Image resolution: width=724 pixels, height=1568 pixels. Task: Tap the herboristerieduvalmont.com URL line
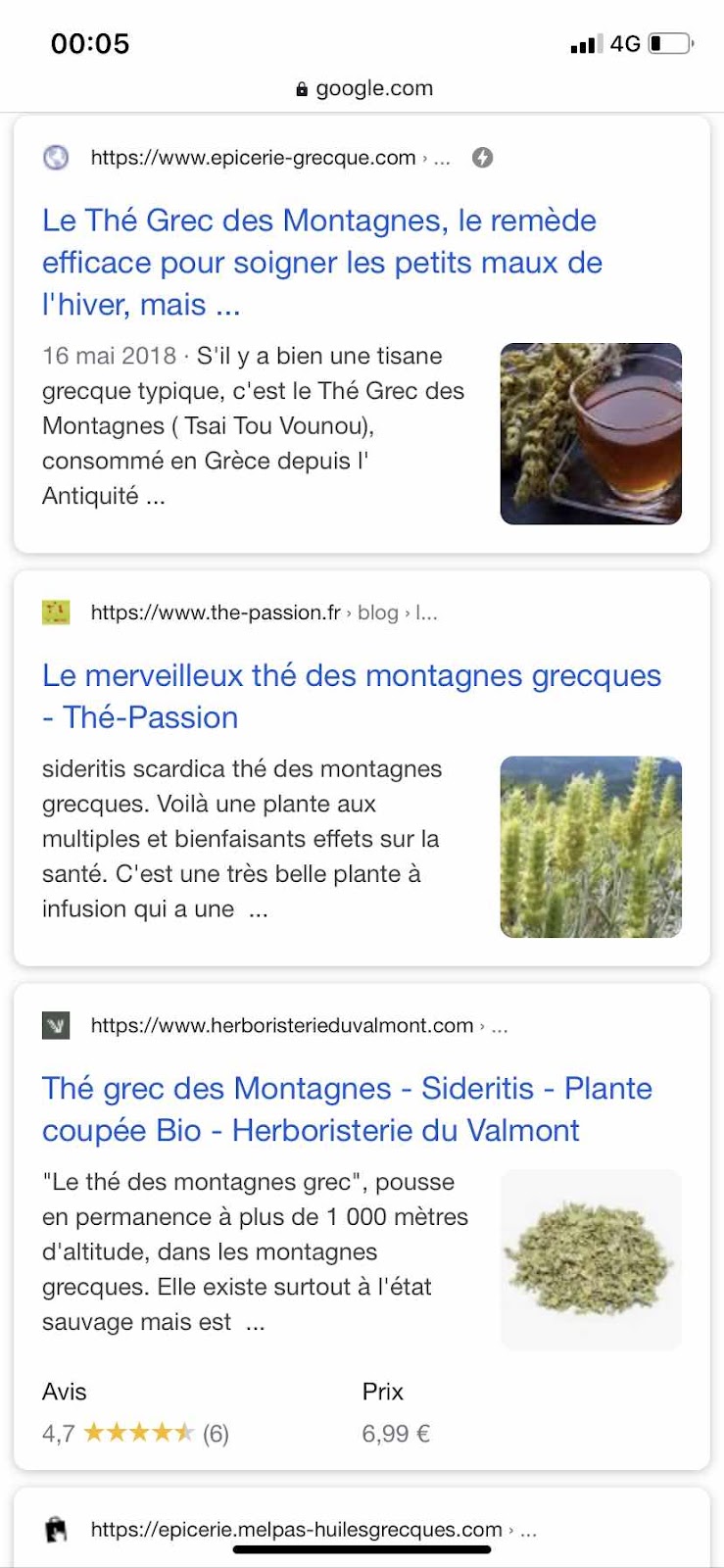(299, 1025)
